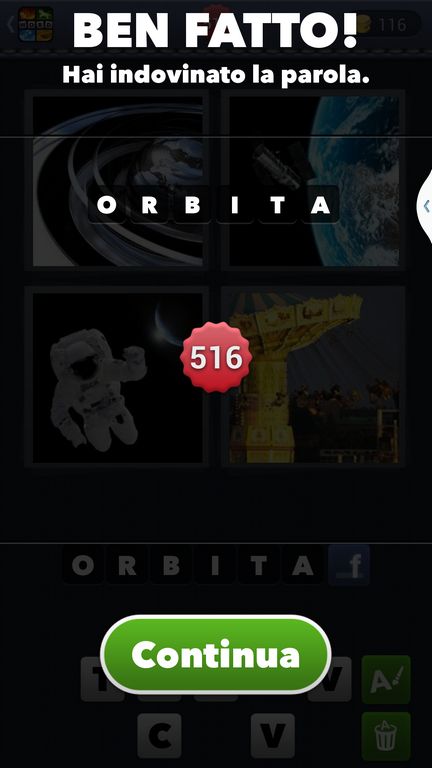Tap the green Continua button
The height and width of the screenshot is (768, 432).
coord(216,654)
